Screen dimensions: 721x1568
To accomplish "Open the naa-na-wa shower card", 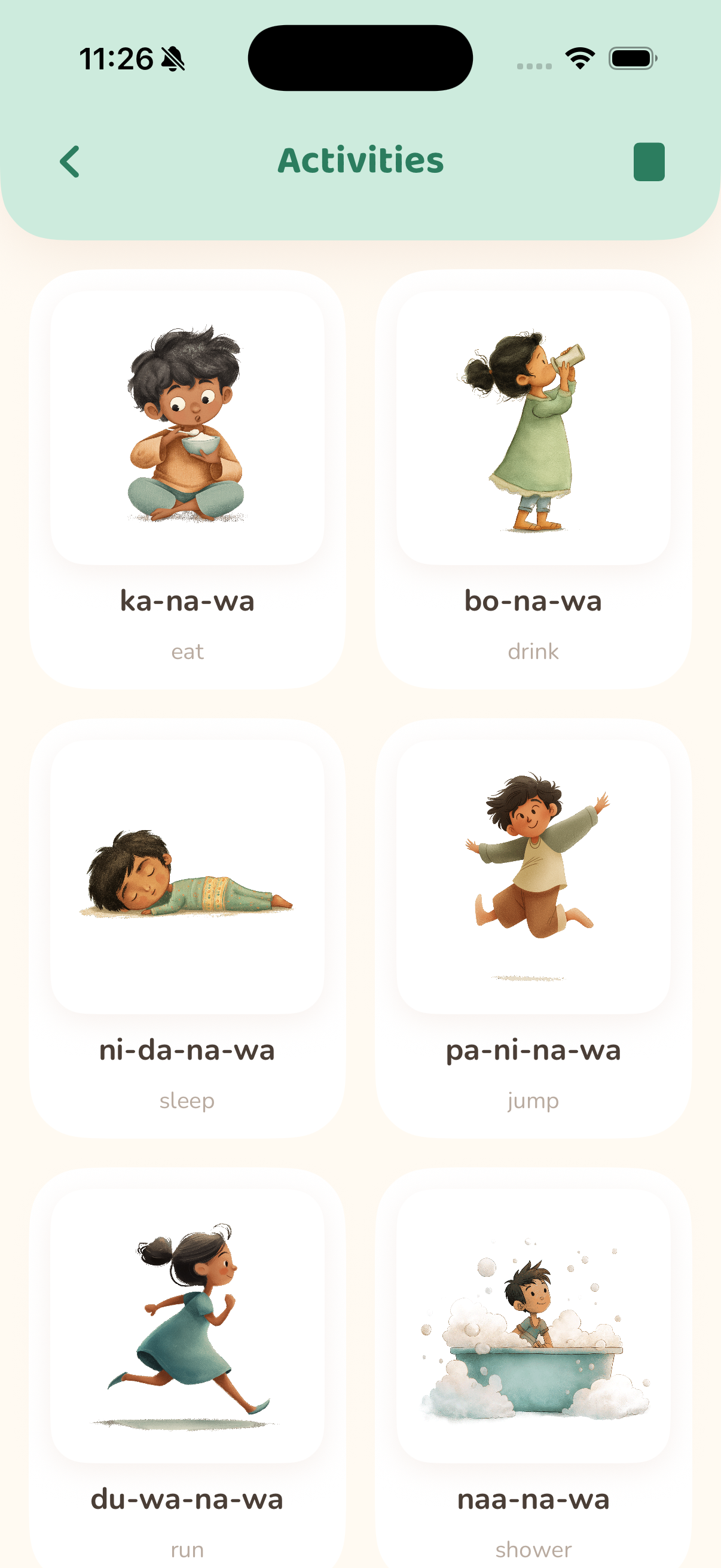I will pyautogui.click(x=533, y=1368).
